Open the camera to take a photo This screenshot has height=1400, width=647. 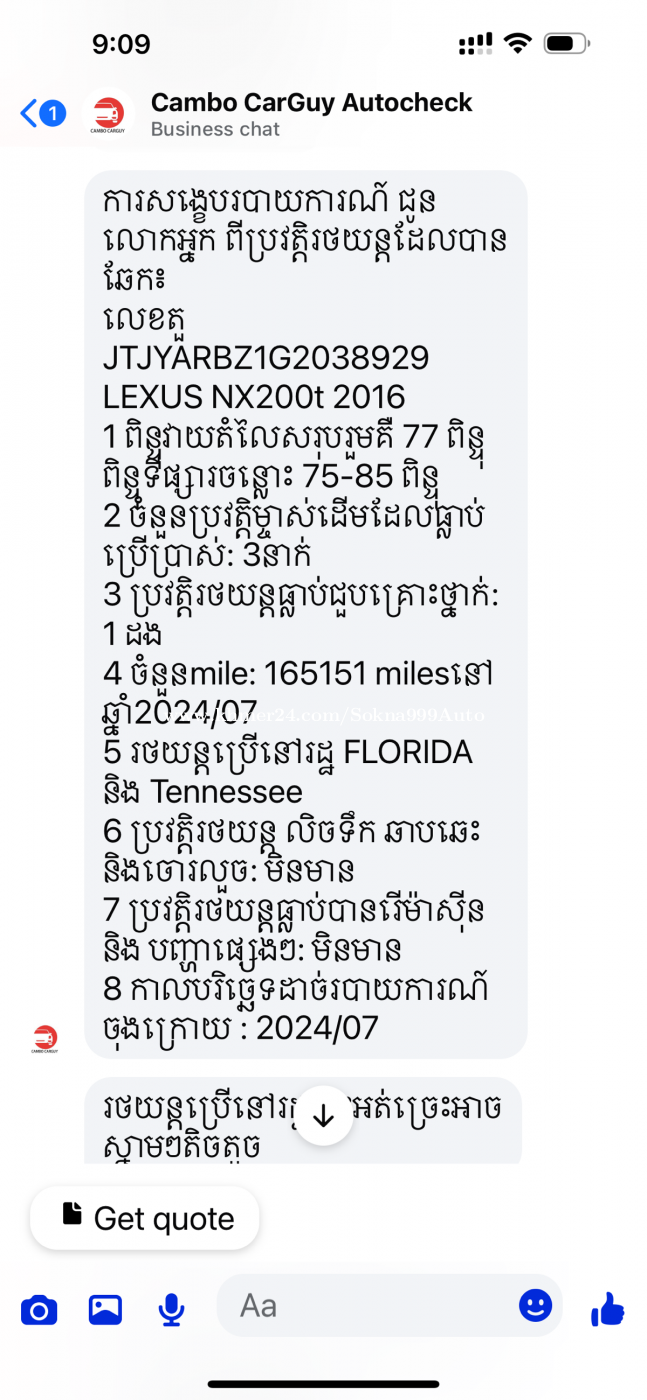click(39, 1309)
